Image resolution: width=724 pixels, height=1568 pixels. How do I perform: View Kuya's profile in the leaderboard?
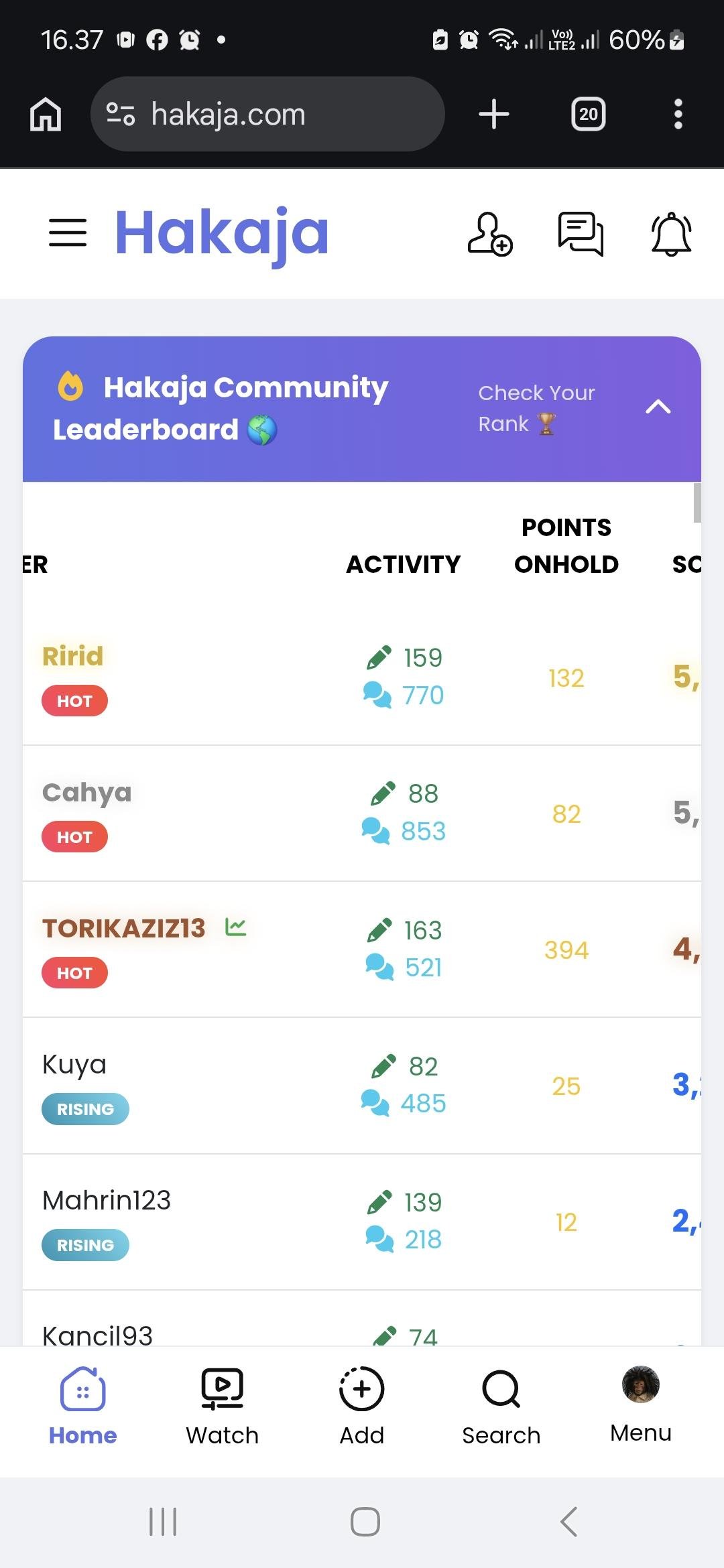[x=74, y=1064]
